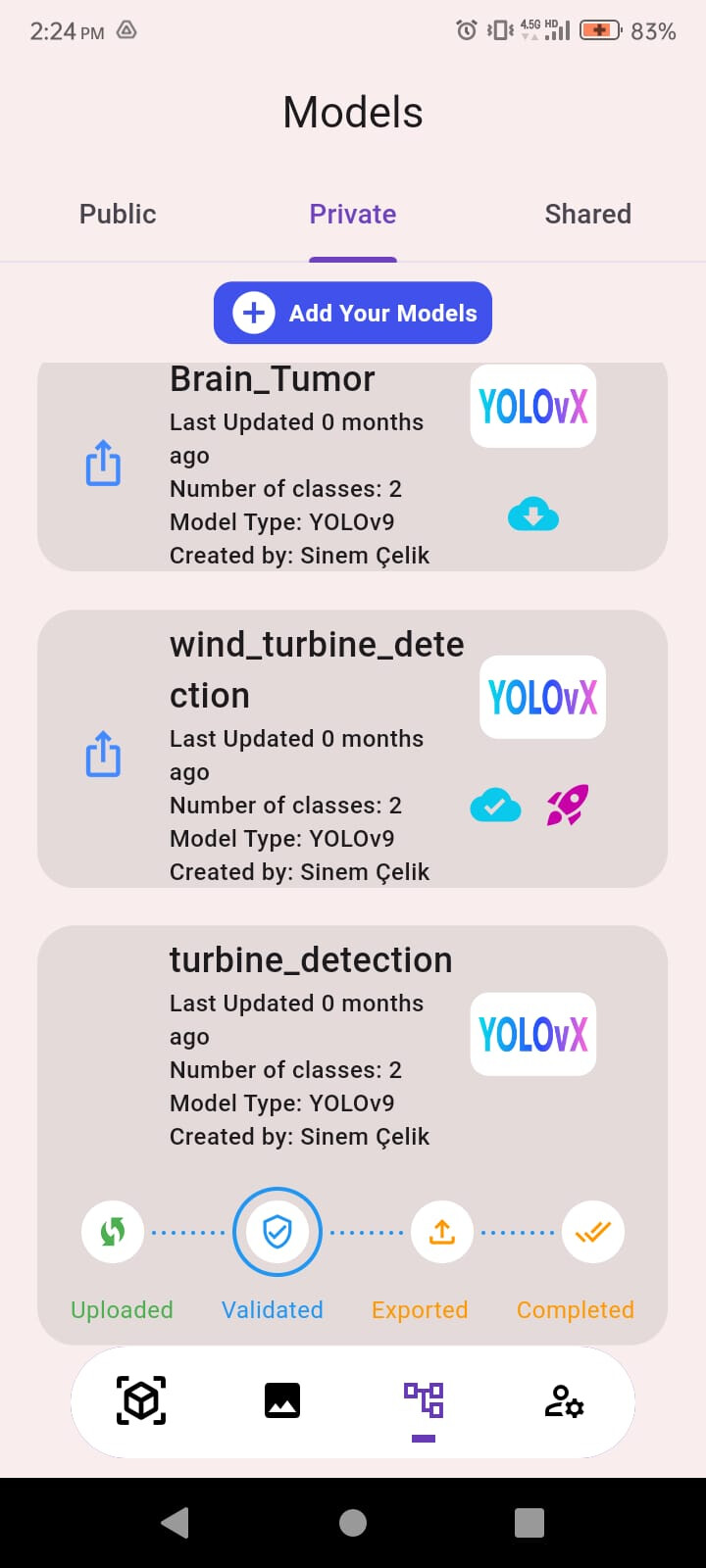Select the Exported upload step

pos(441,1231)
